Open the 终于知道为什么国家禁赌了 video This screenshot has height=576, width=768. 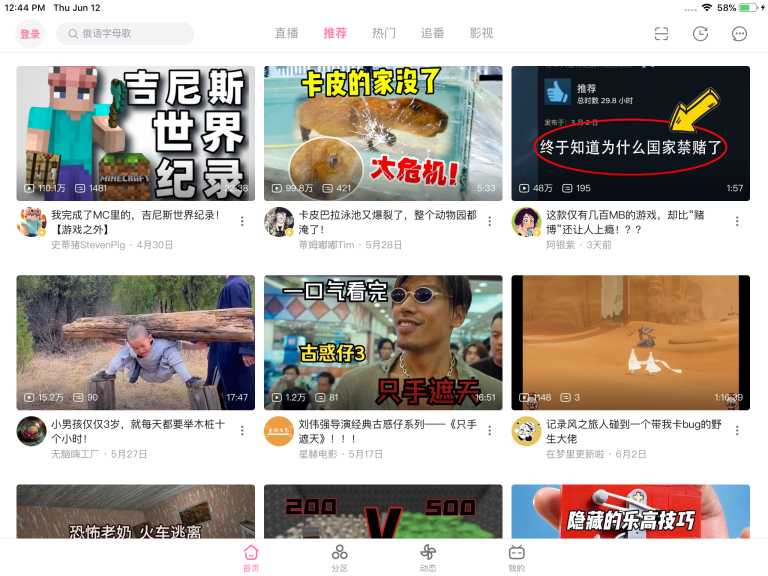click(630, 133)
